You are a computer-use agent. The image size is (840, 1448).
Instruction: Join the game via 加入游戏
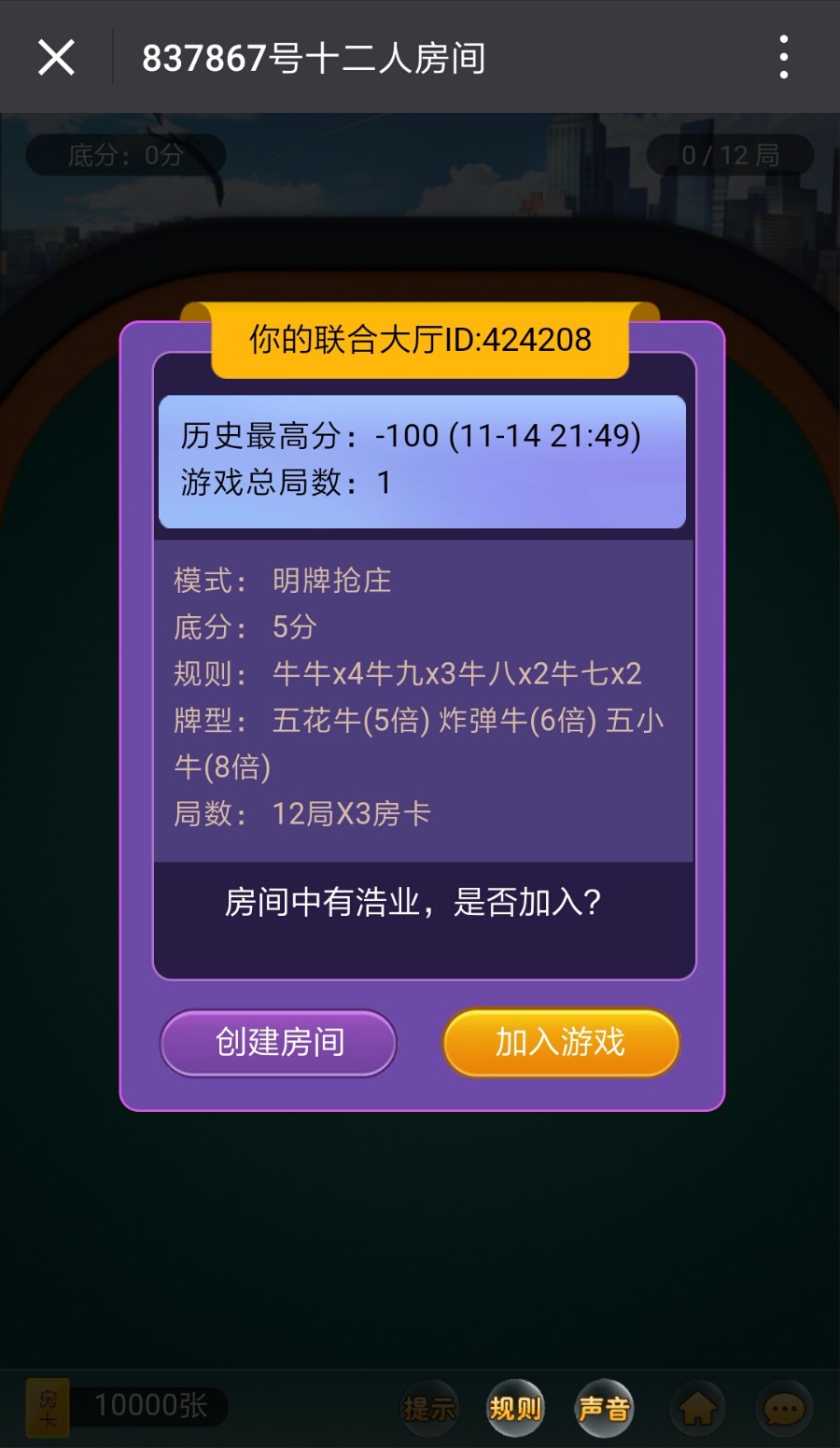point(560,1042)
